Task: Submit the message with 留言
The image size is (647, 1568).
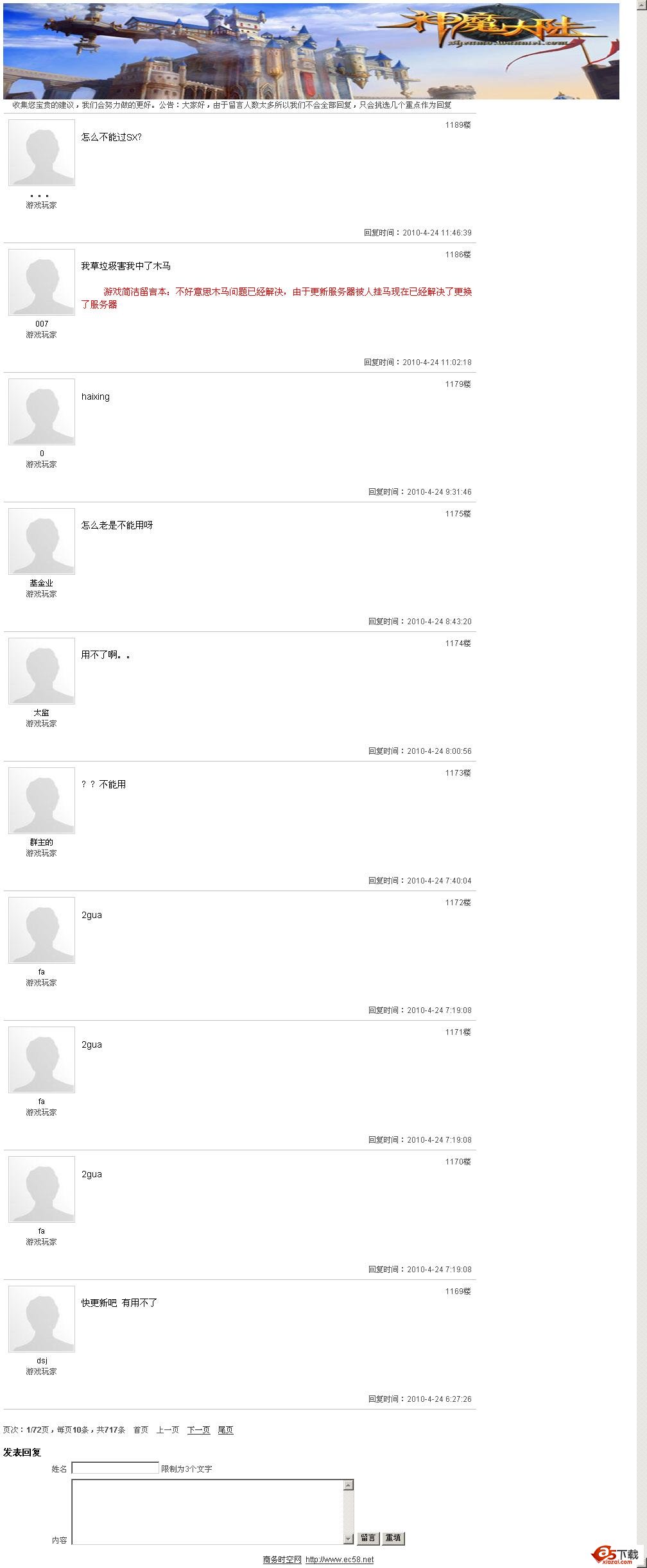Action: pyautogui.click(x=368, y=1538)
